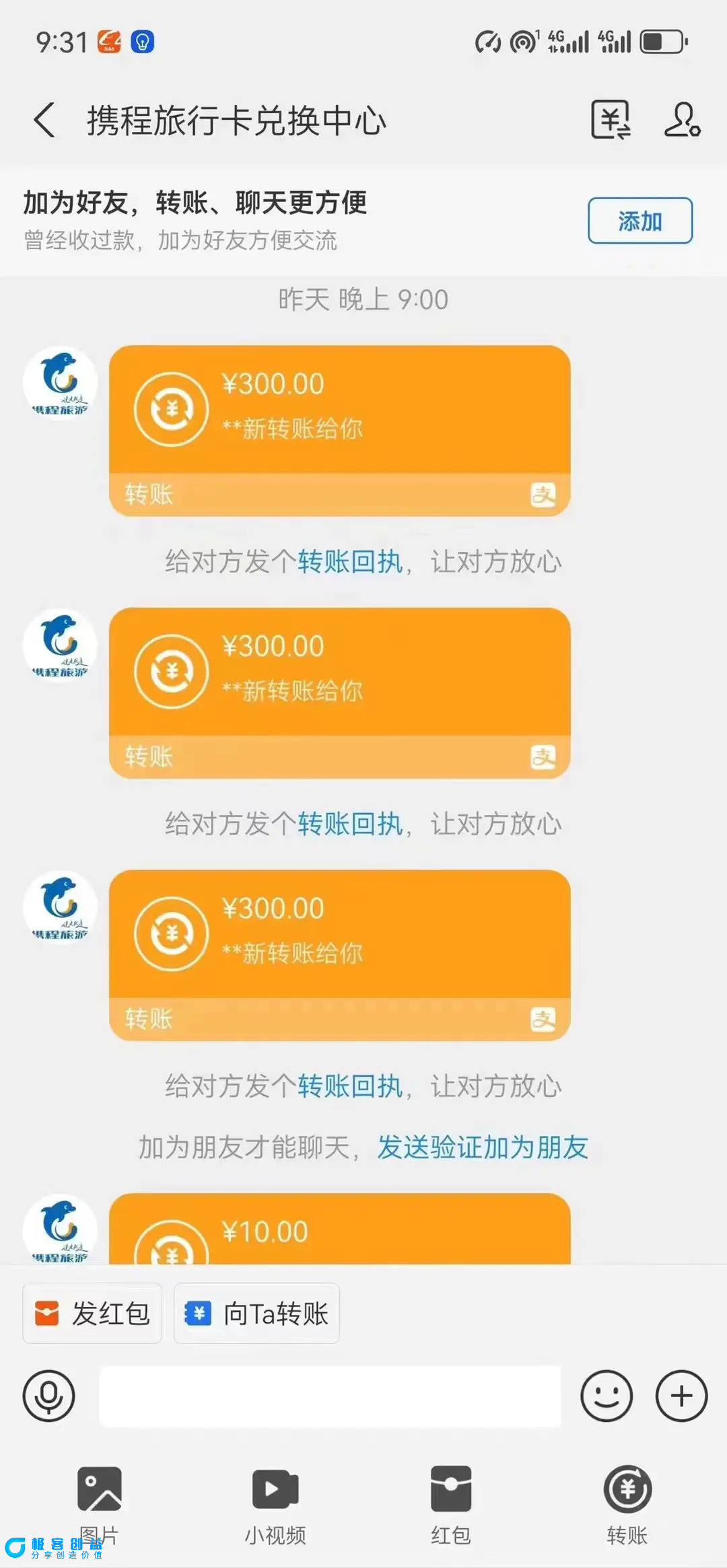This screenshot has height=1568, width=727.
Task: Tap 添加 to add as friend
Action: click(x=639, y=220)
